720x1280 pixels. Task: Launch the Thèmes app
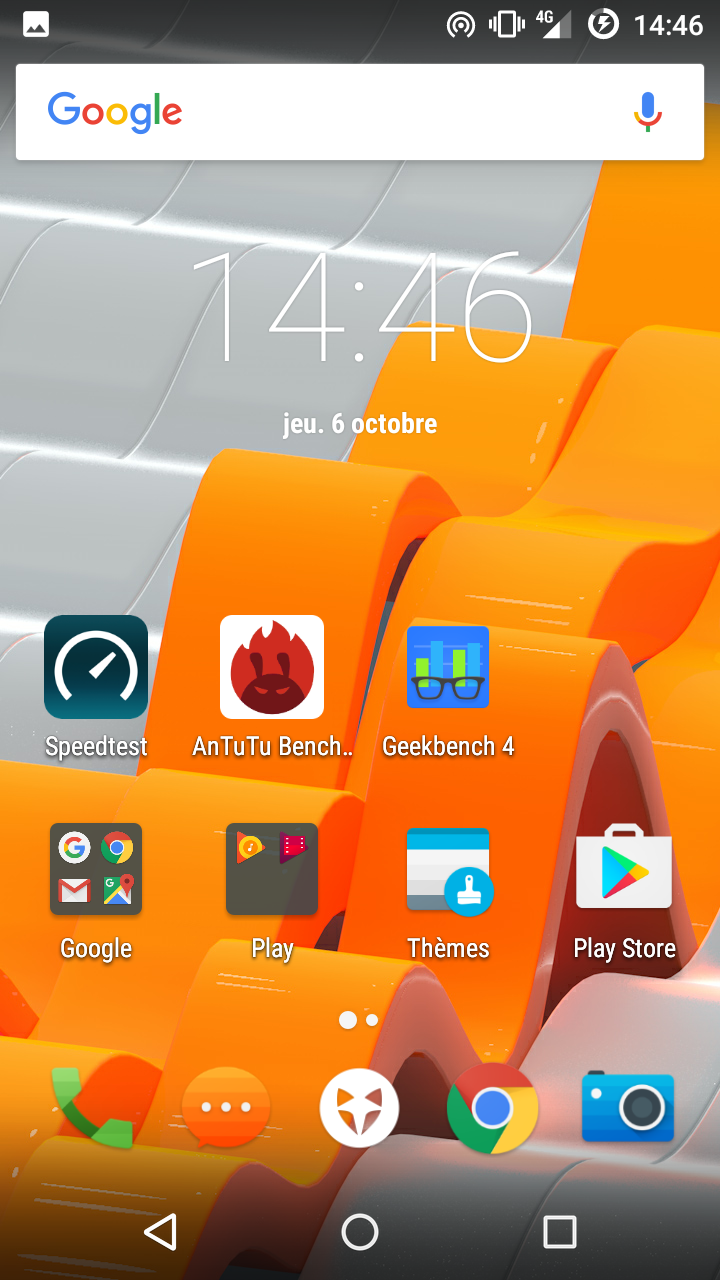[x=448, y=869]
